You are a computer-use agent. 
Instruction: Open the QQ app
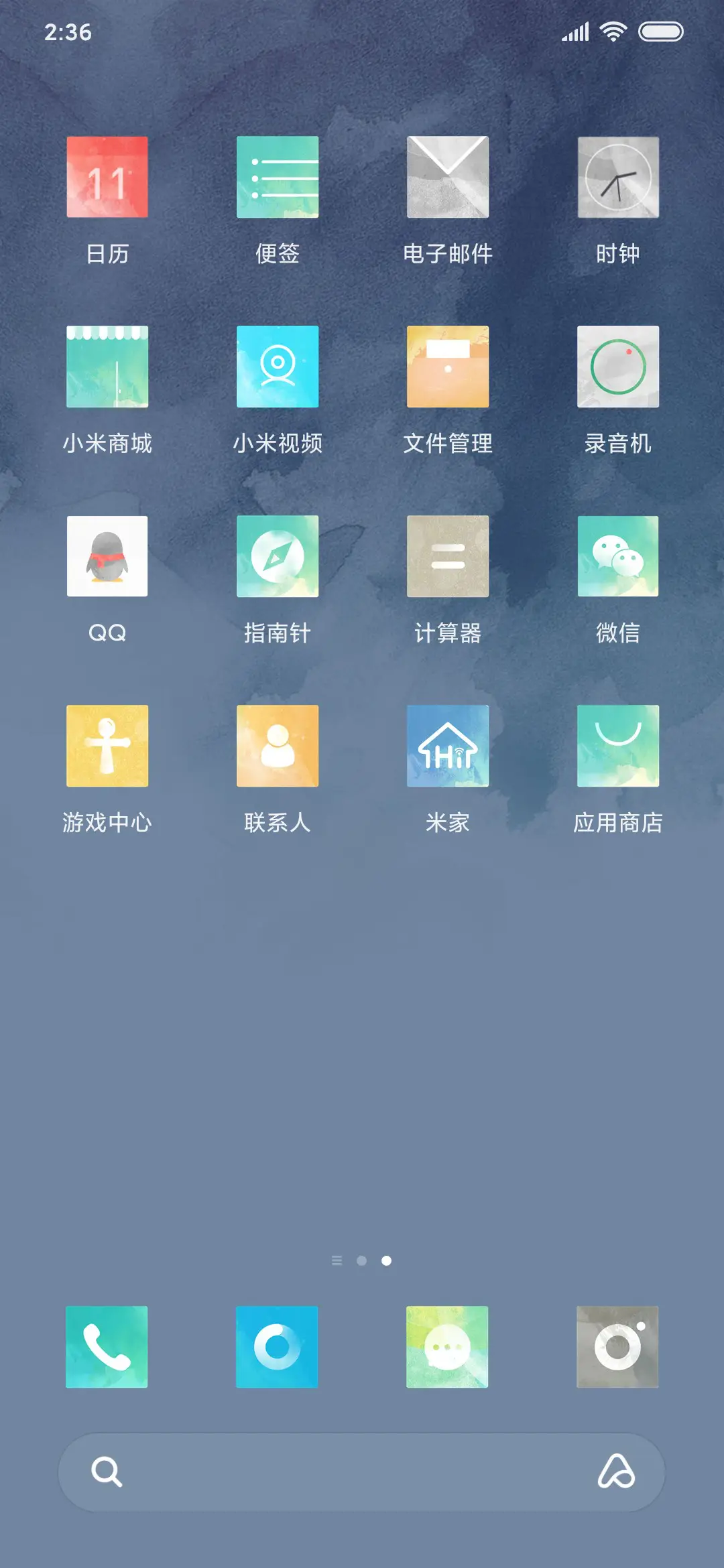[x=107, y=558]
